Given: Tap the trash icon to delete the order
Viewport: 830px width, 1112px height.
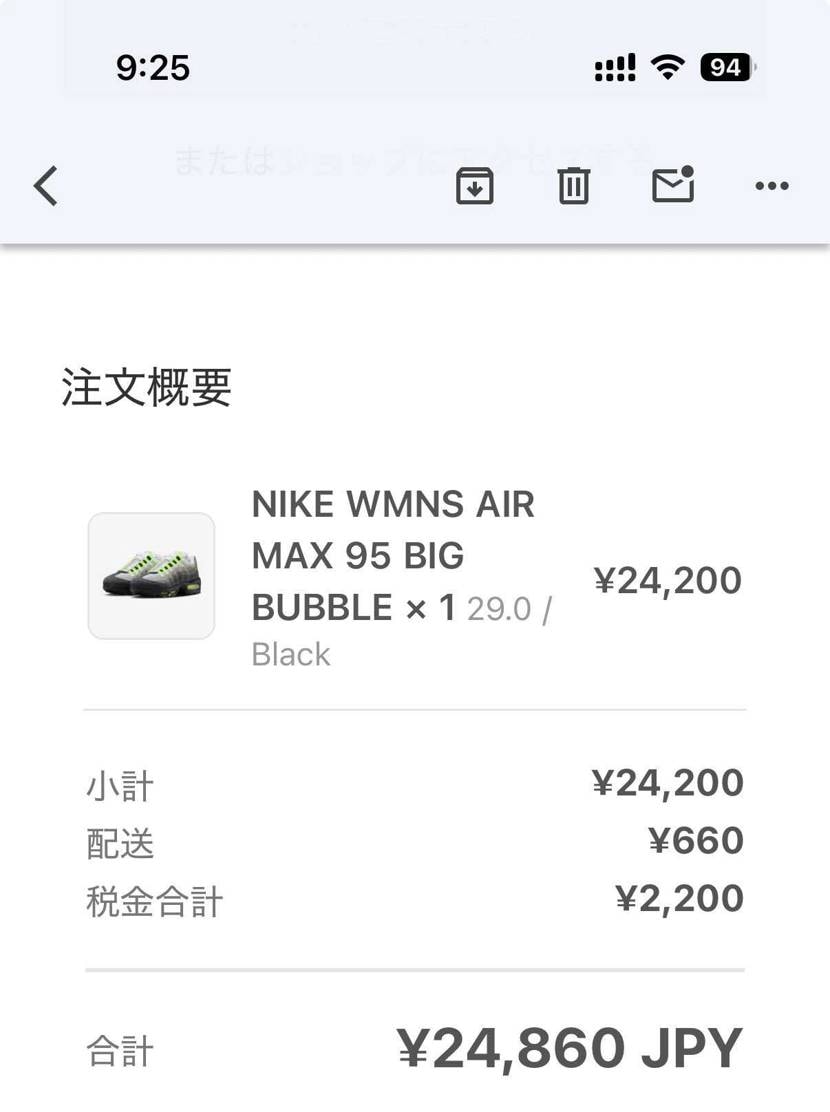Looking at the screenshot, I should point(573,185).
